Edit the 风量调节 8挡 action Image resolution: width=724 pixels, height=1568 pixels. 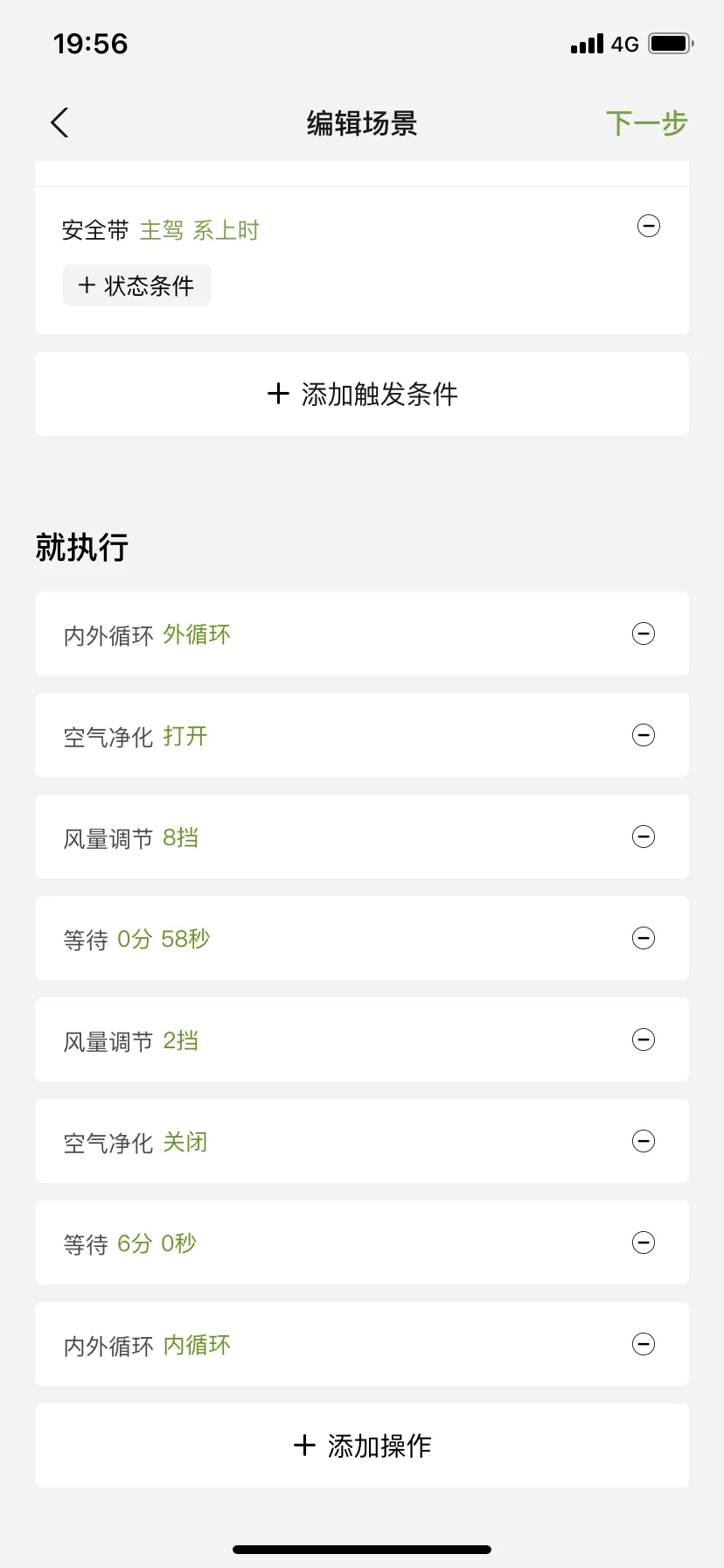tap(362, 836)
